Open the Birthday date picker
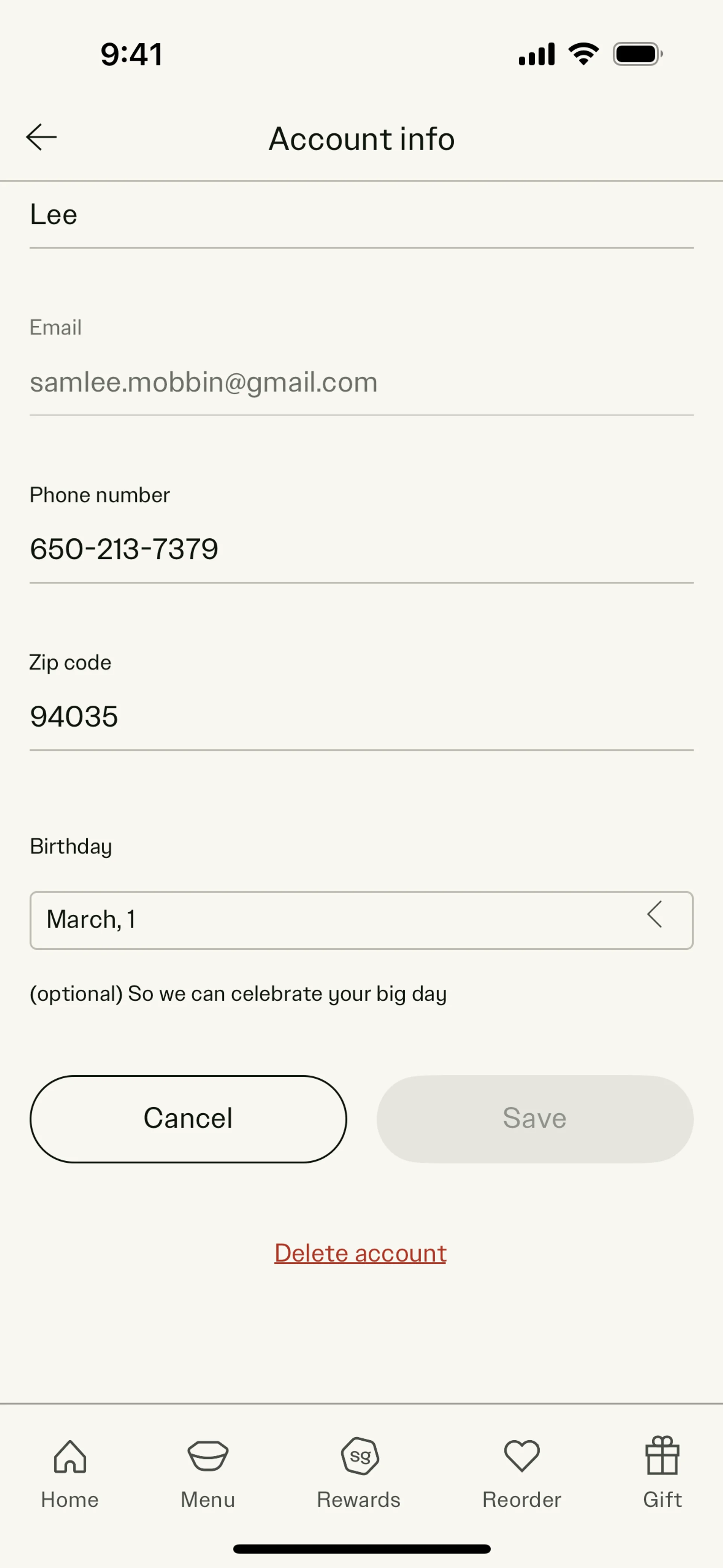 click(x=361, y=920)
